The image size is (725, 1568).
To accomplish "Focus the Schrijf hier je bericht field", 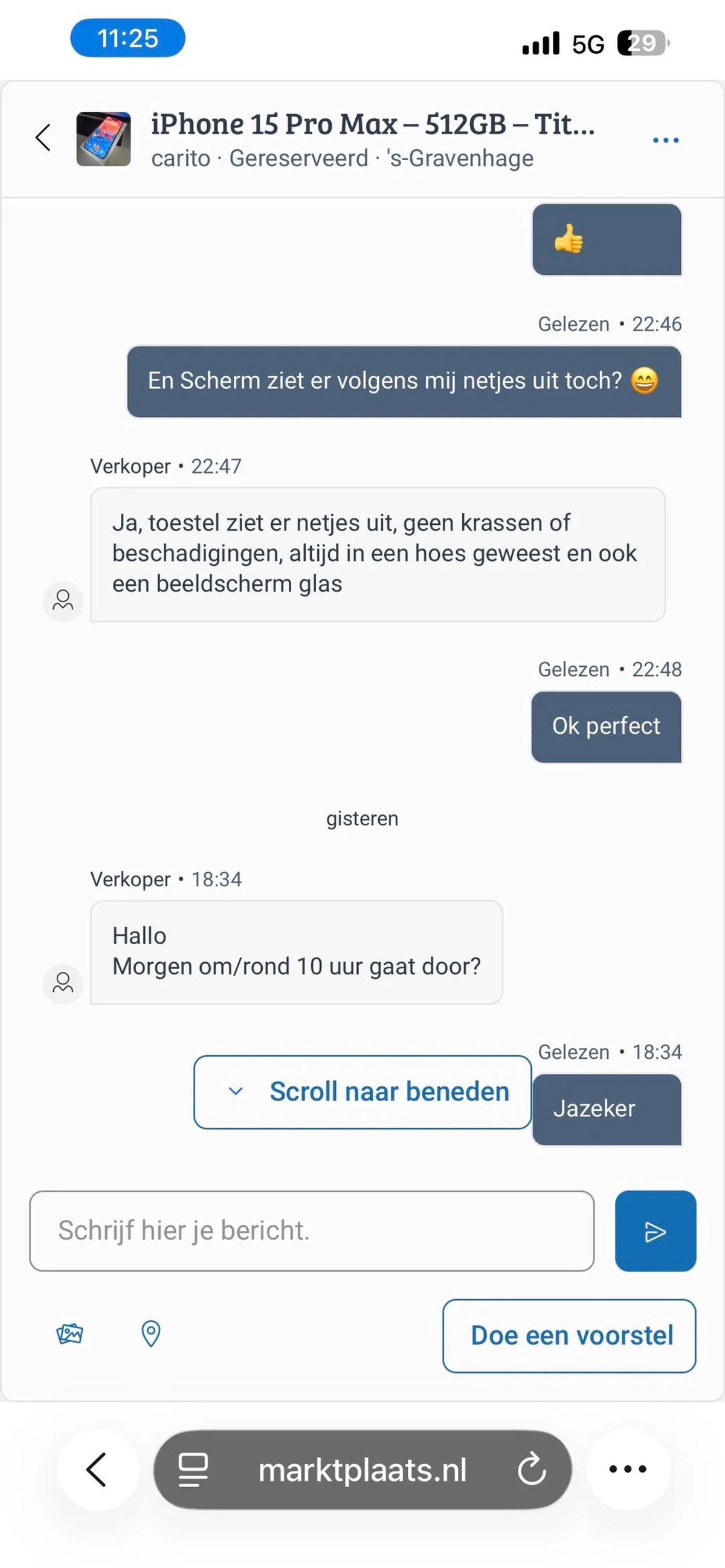I will point(311,1230).
